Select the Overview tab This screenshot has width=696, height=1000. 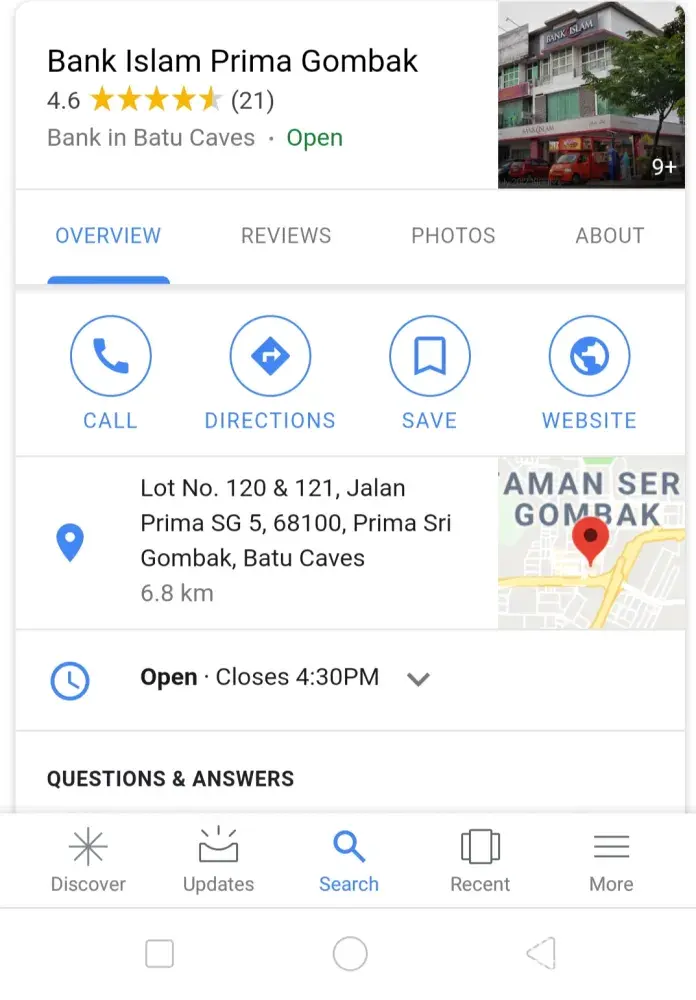[108, 236]
